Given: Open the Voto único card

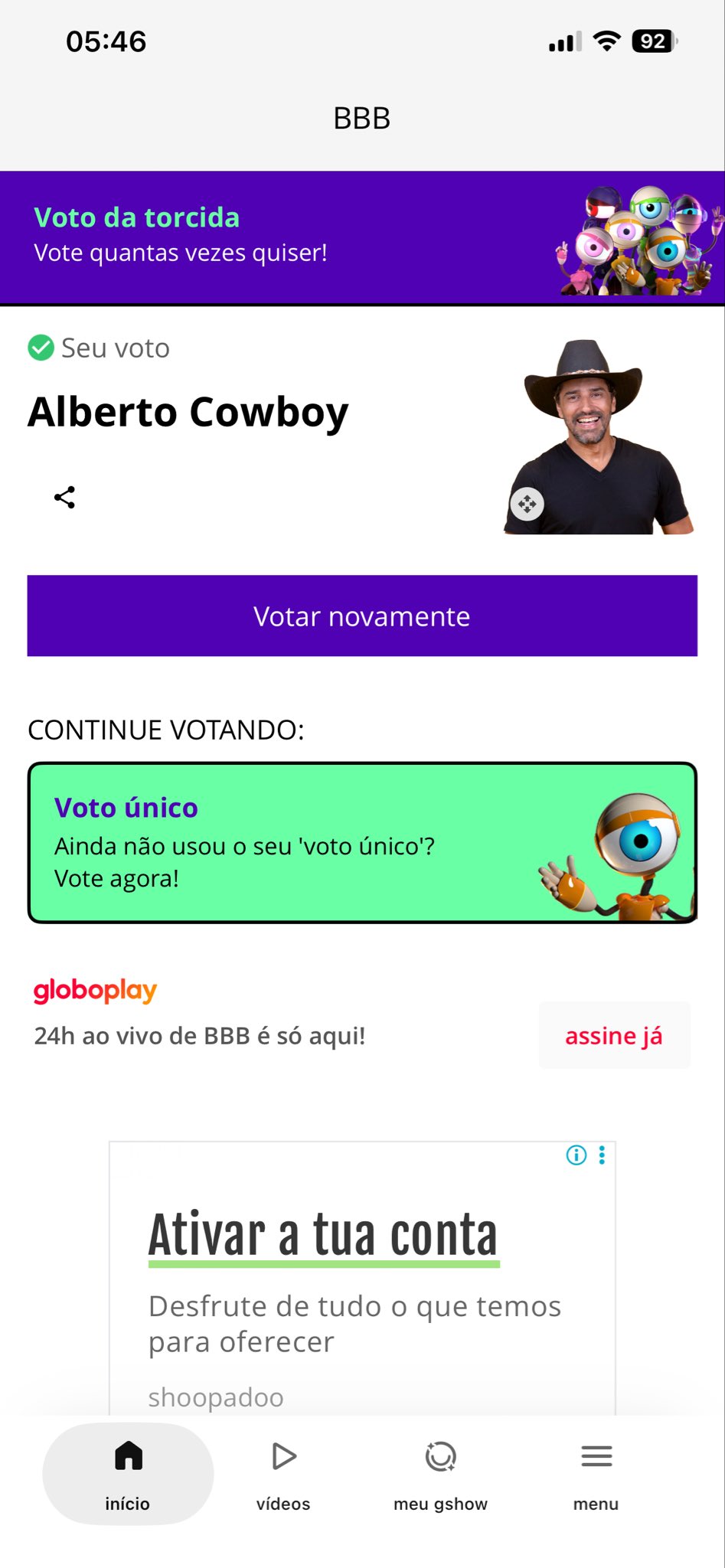Looking at the screenshot, I should (362, 843).
